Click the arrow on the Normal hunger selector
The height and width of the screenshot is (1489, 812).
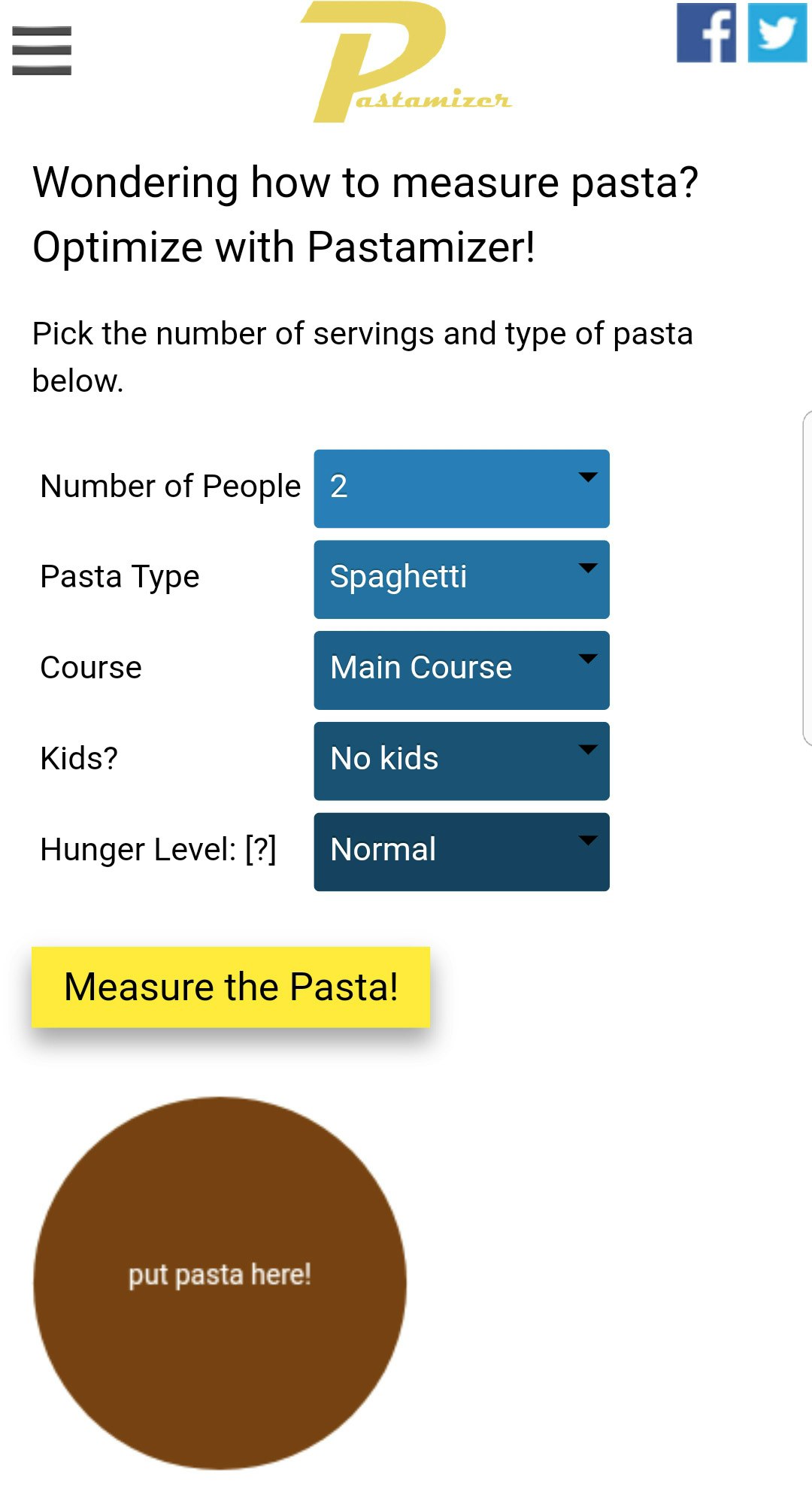coord(589,842)
